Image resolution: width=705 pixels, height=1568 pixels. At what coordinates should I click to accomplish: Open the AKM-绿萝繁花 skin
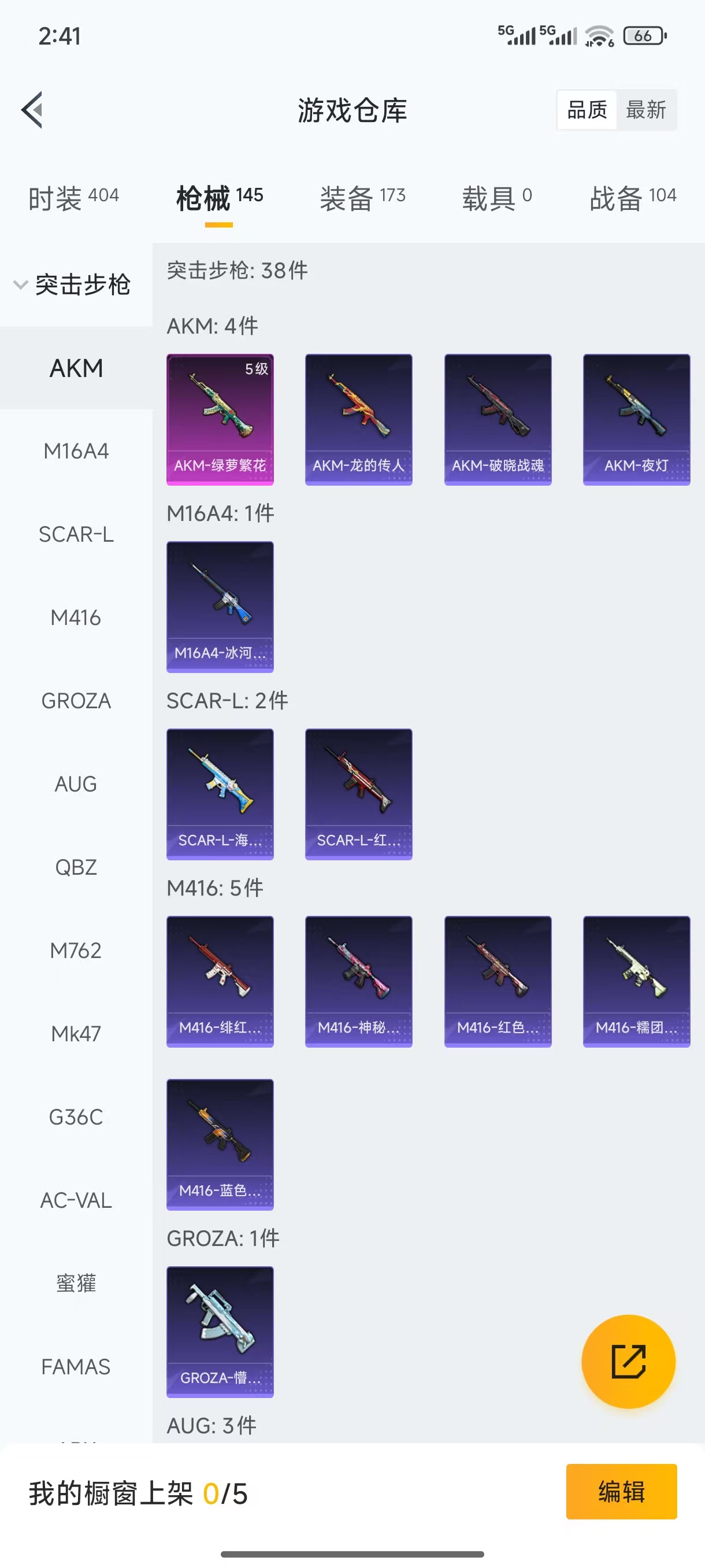[x=220, y=419]
